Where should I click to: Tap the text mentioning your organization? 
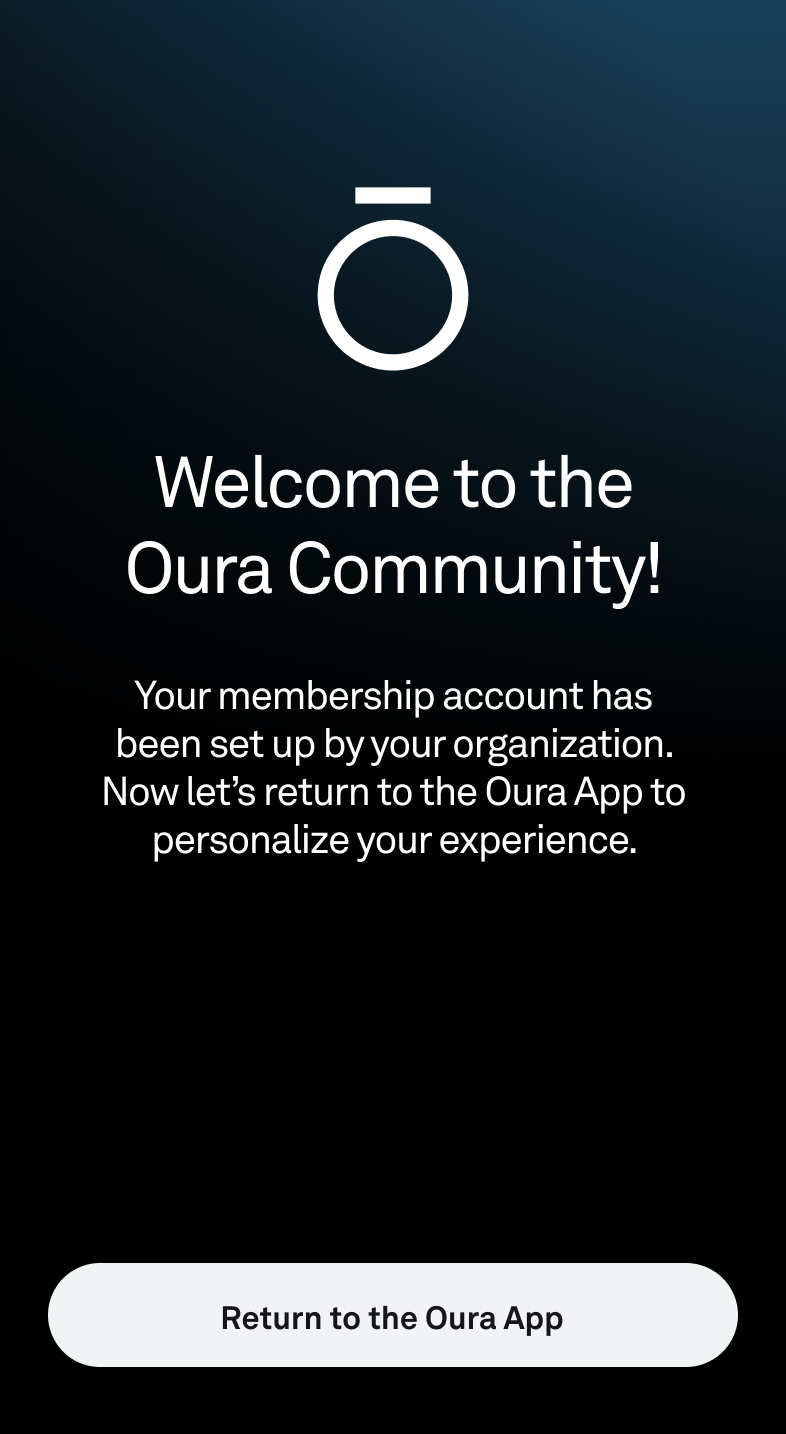pyautogui.click(x=393, y=744)
